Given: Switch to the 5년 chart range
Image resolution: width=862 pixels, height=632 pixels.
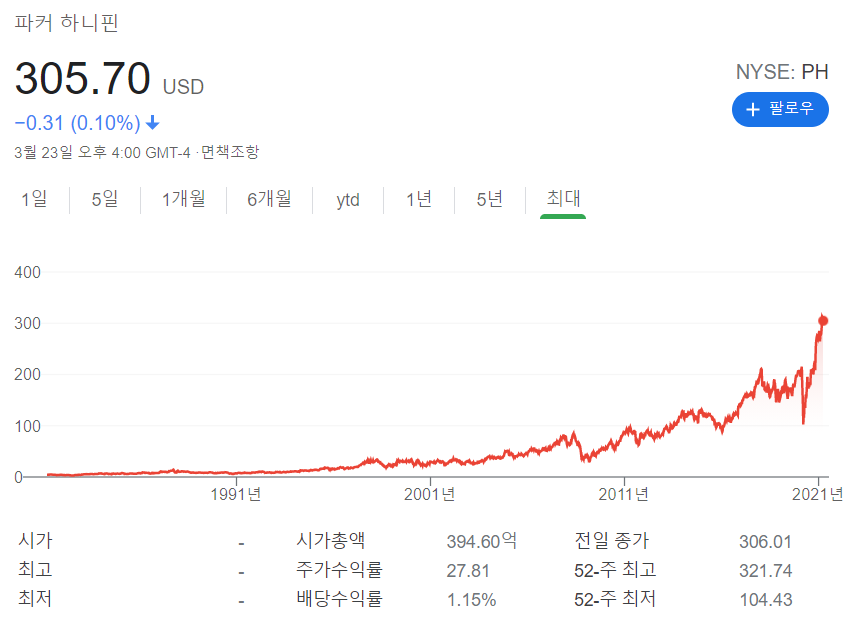Looking at the screenshot, I should tap(490, 199).
